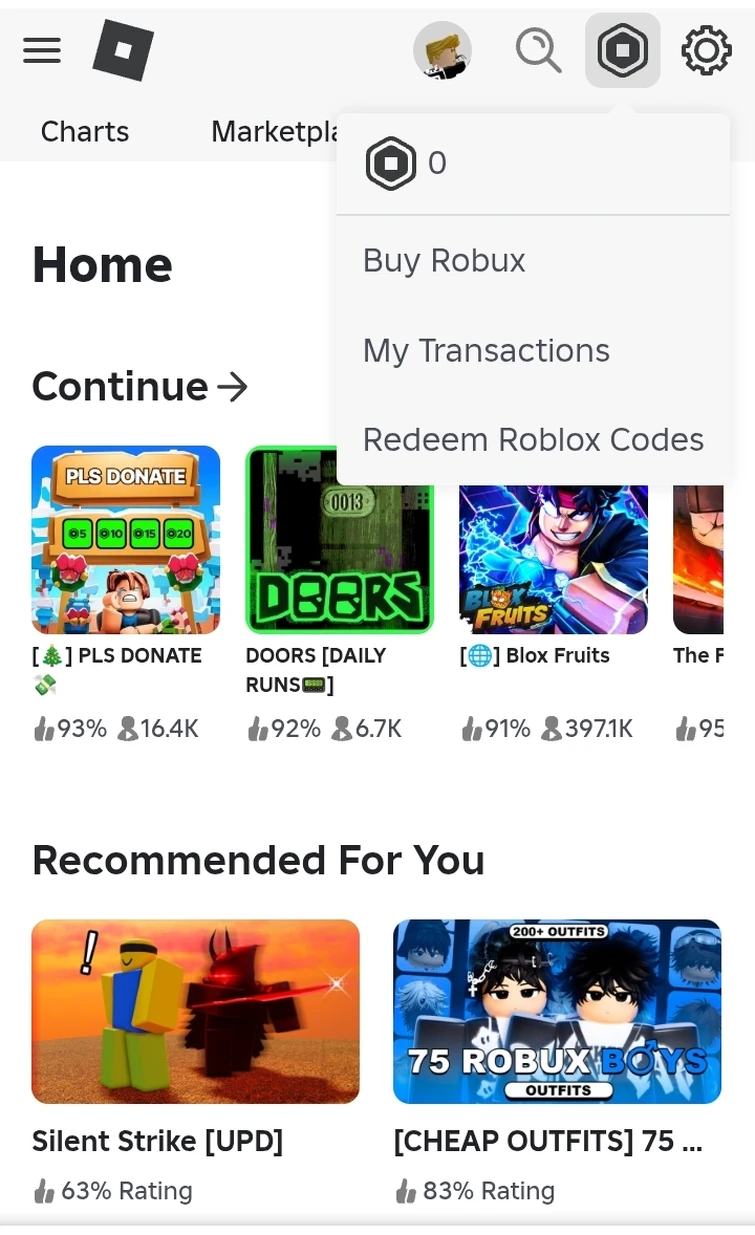Tap the Roblox logo home icon

click(x=123, y=50)
